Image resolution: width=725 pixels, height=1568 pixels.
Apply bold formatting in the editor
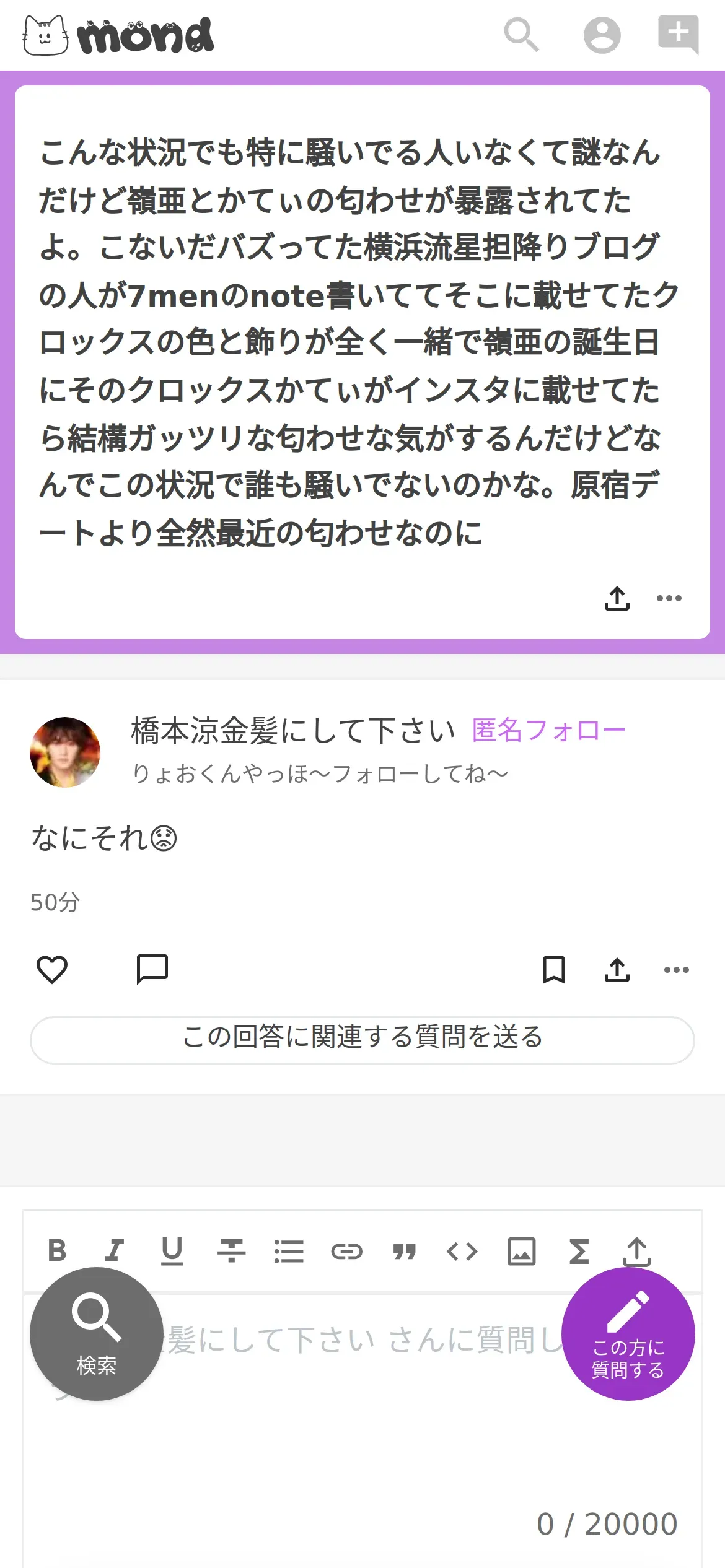(x=57, y=1251)
